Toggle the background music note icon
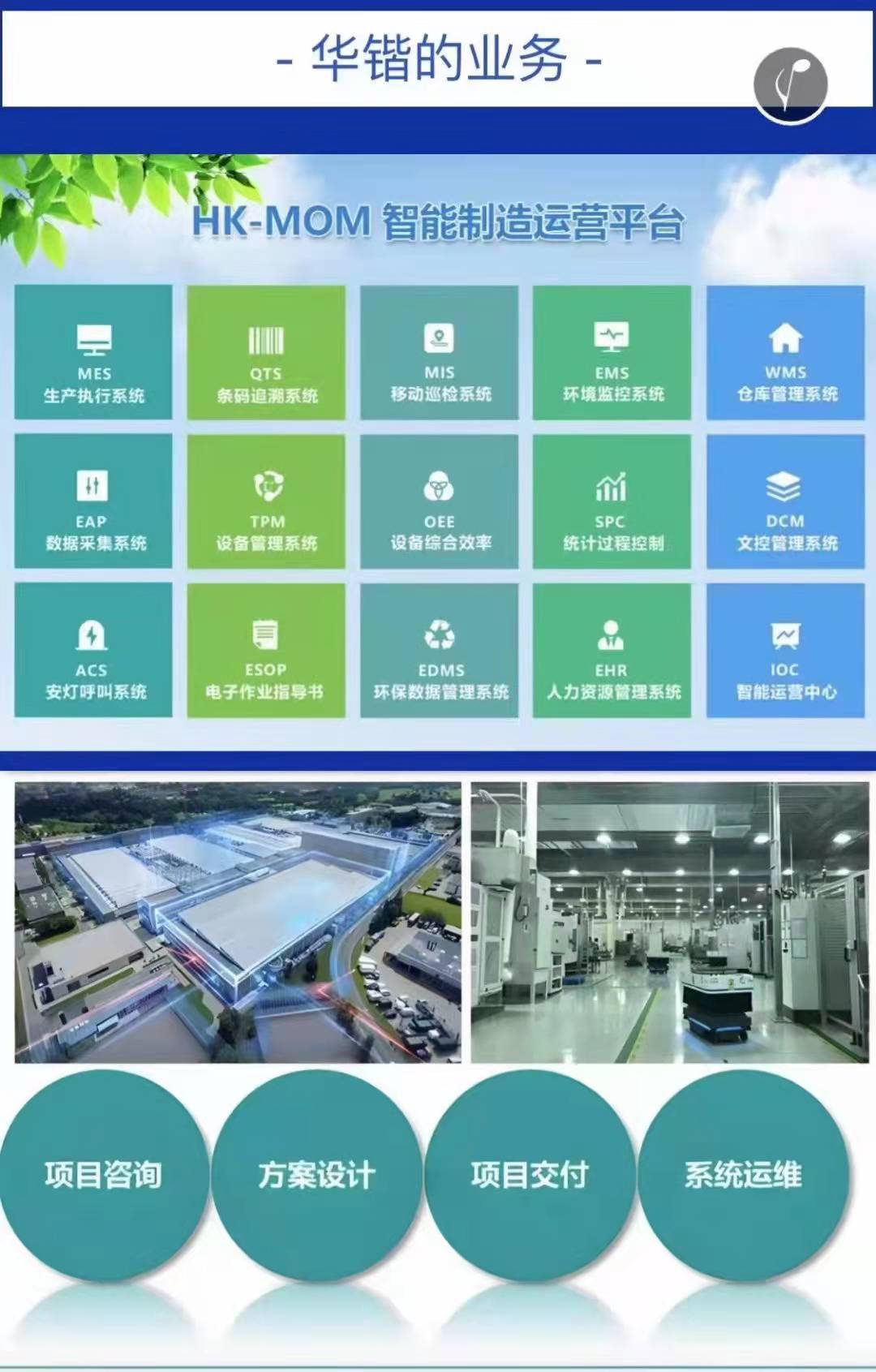This screenshot has width=876, height=1372. point(790,84)
